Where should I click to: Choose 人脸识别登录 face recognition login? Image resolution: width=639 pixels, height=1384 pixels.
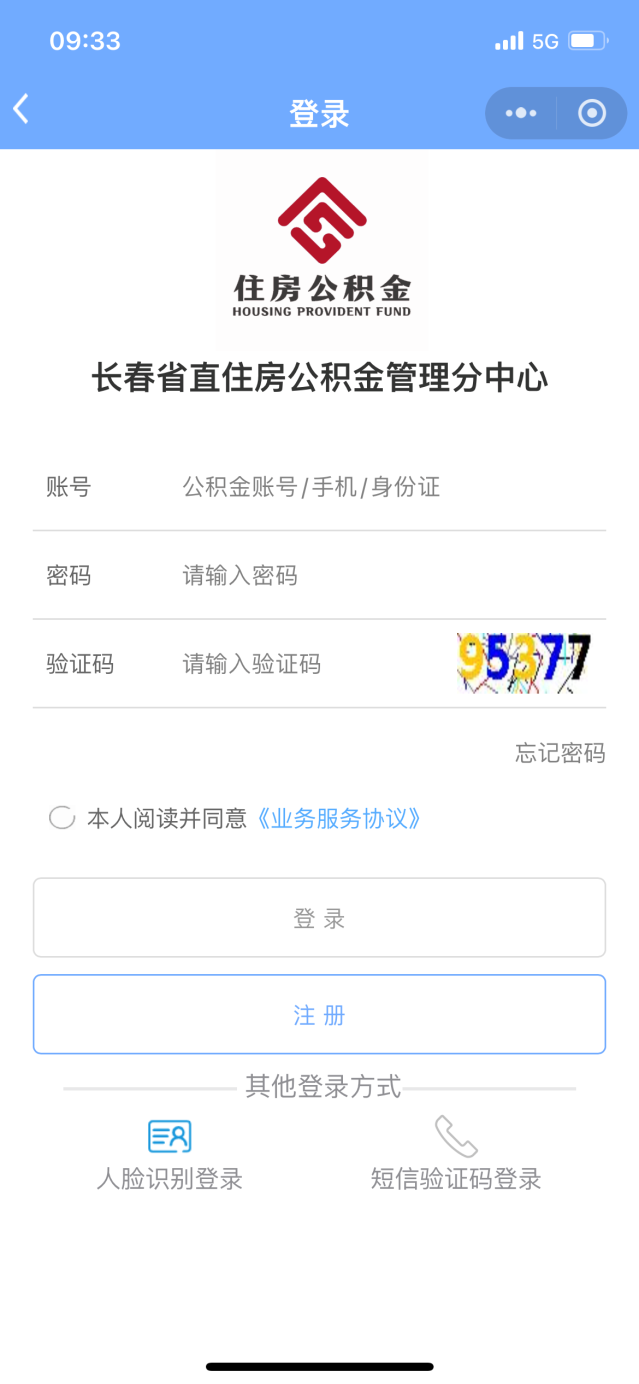pyautogui.click(x=170, y=1156)
